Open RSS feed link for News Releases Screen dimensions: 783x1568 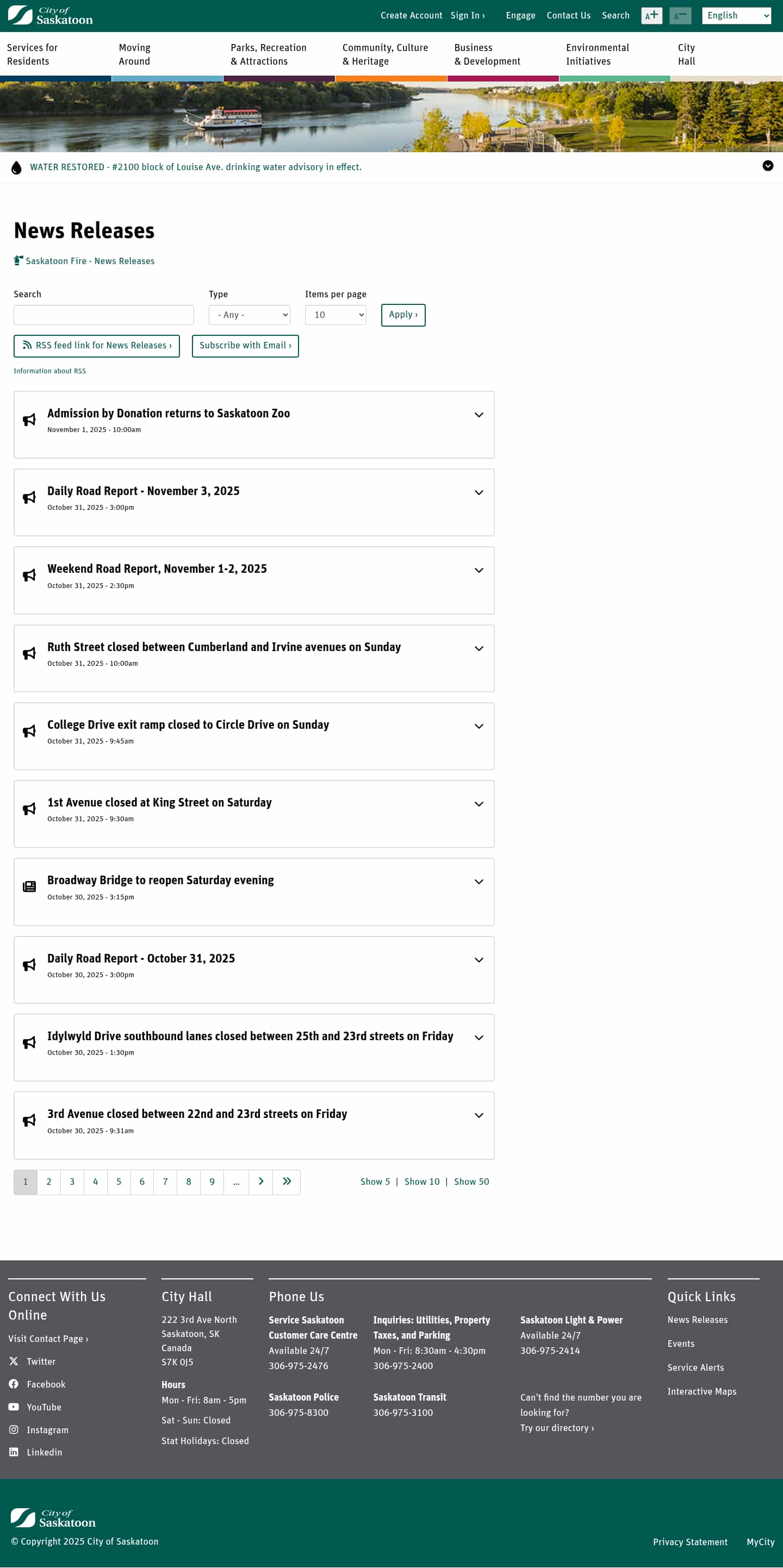[x=97, y=346]
